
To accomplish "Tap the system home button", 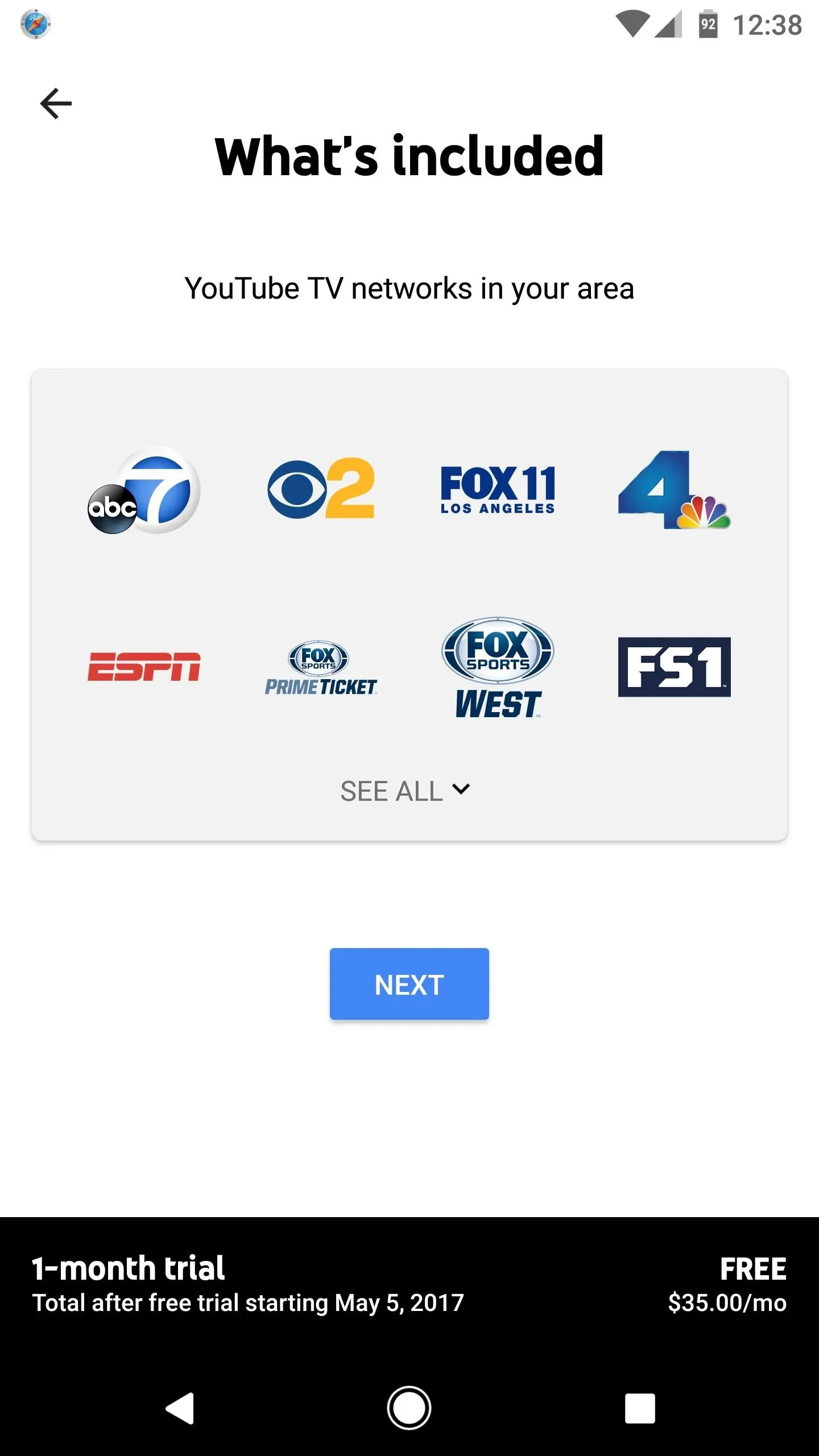I will coord(409,1408).
